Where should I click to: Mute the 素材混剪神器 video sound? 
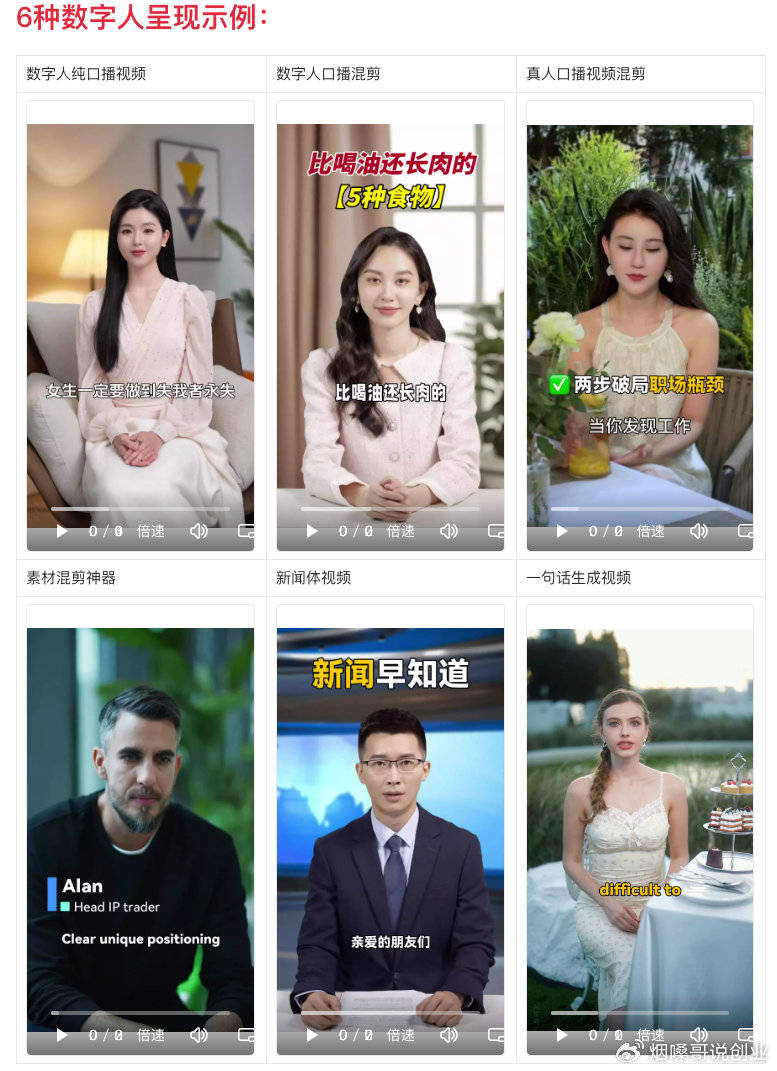pos(198,1035)
